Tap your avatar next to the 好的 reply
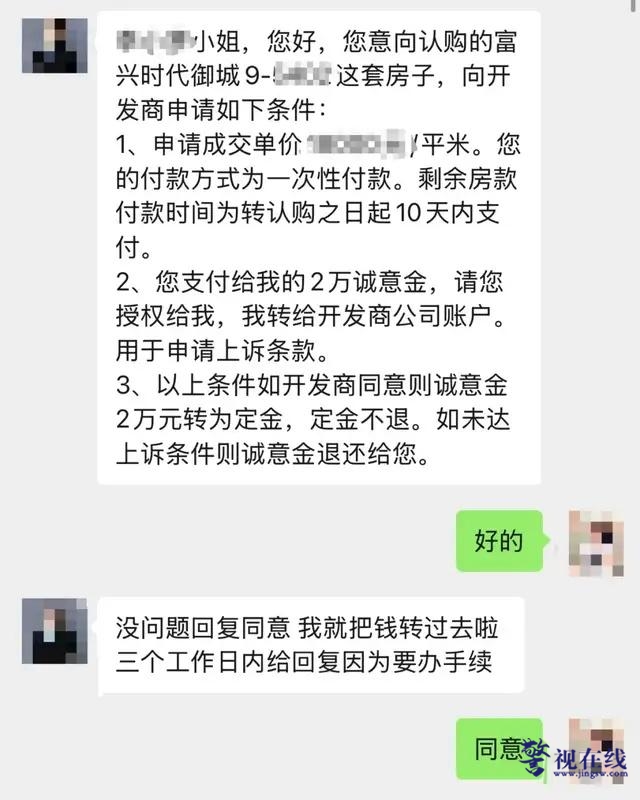This screenshot has width=640, height=800. point(596,543)
